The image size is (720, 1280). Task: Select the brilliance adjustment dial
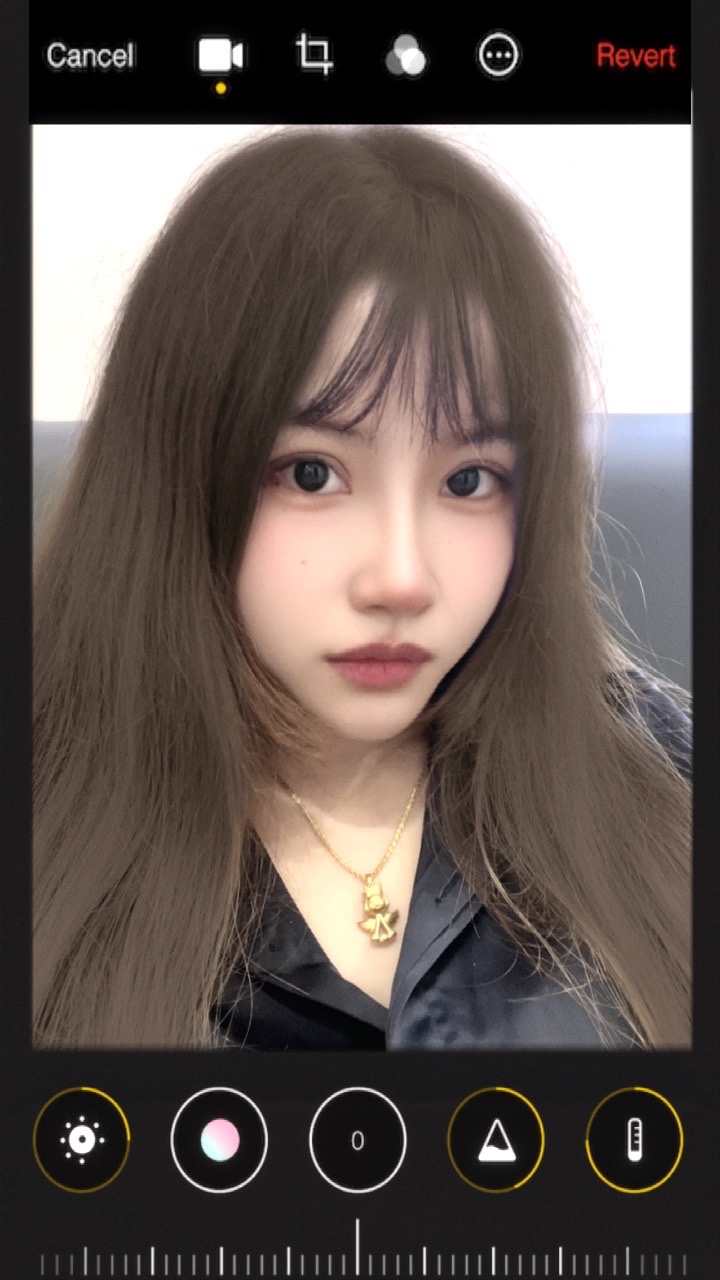pos(81,1139)
